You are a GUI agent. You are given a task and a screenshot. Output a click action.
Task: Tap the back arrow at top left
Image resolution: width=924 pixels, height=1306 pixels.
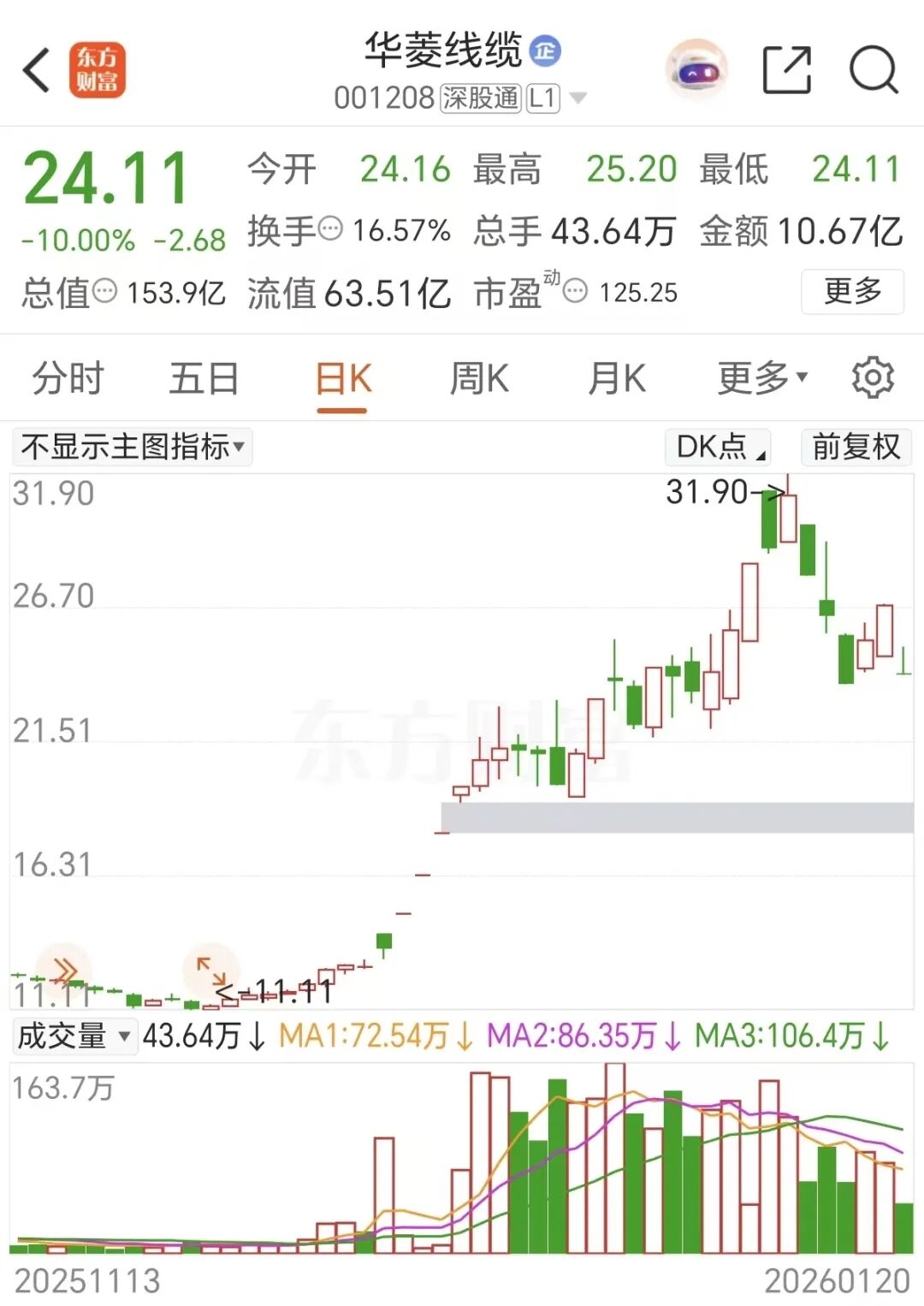coord(36,70)
